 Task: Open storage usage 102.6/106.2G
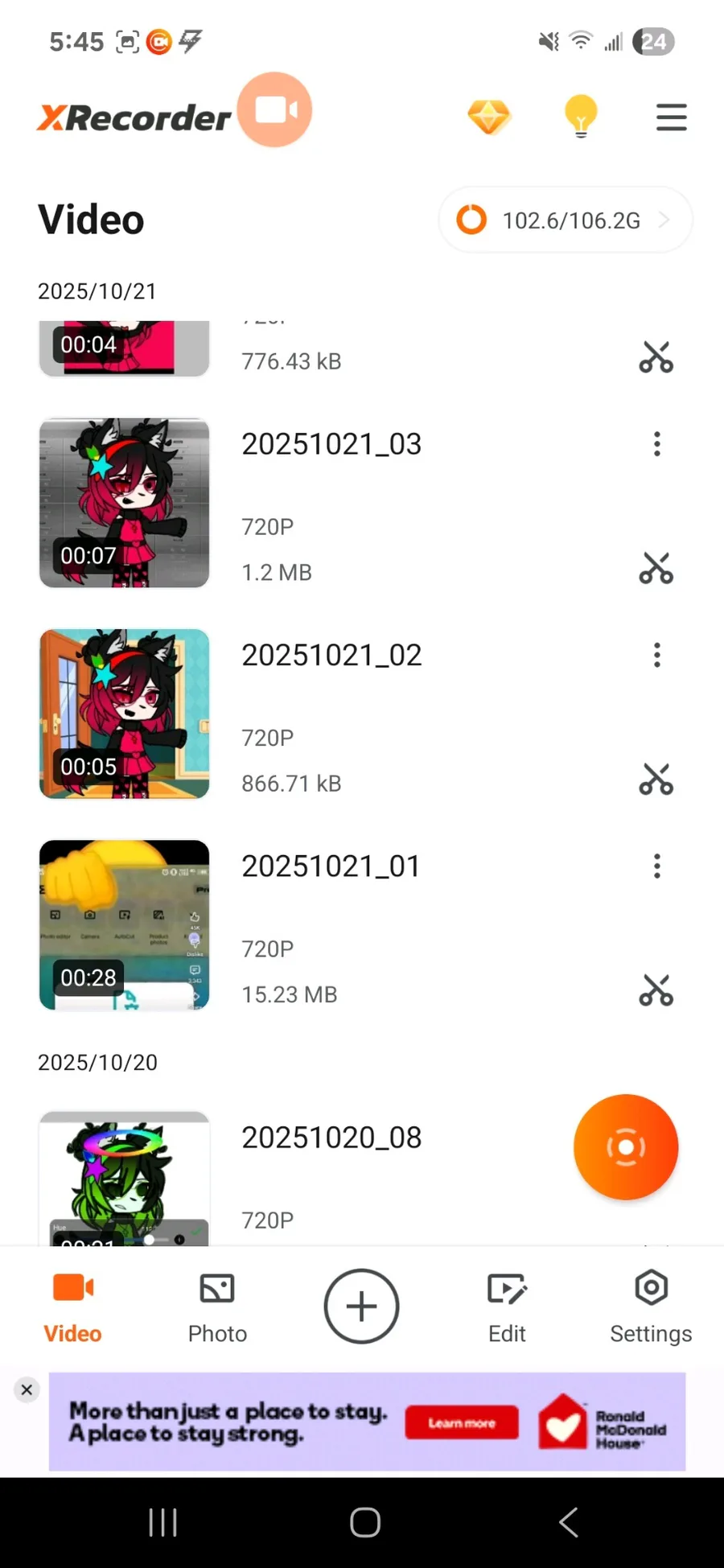565,220
